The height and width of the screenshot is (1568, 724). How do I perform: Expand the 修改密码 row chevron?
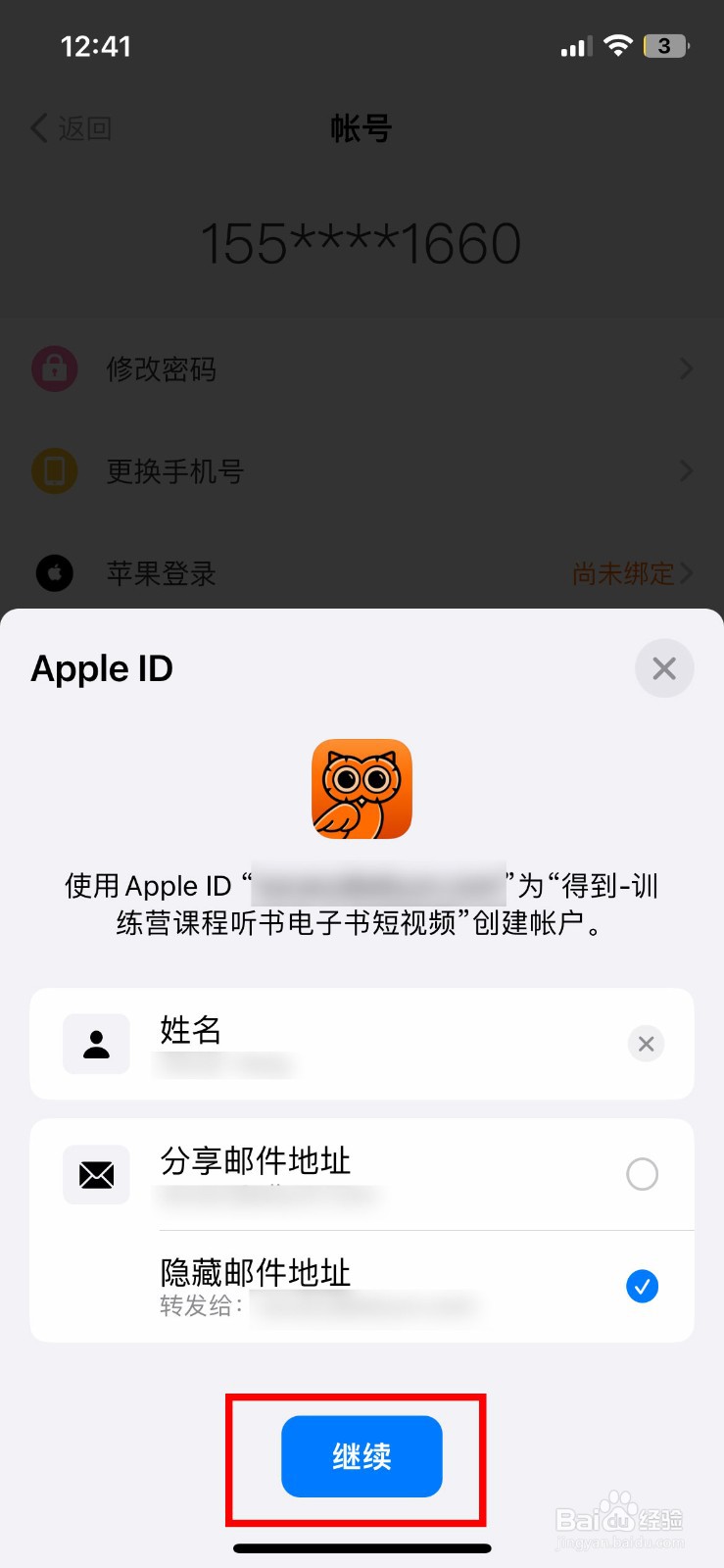(686, 368)
